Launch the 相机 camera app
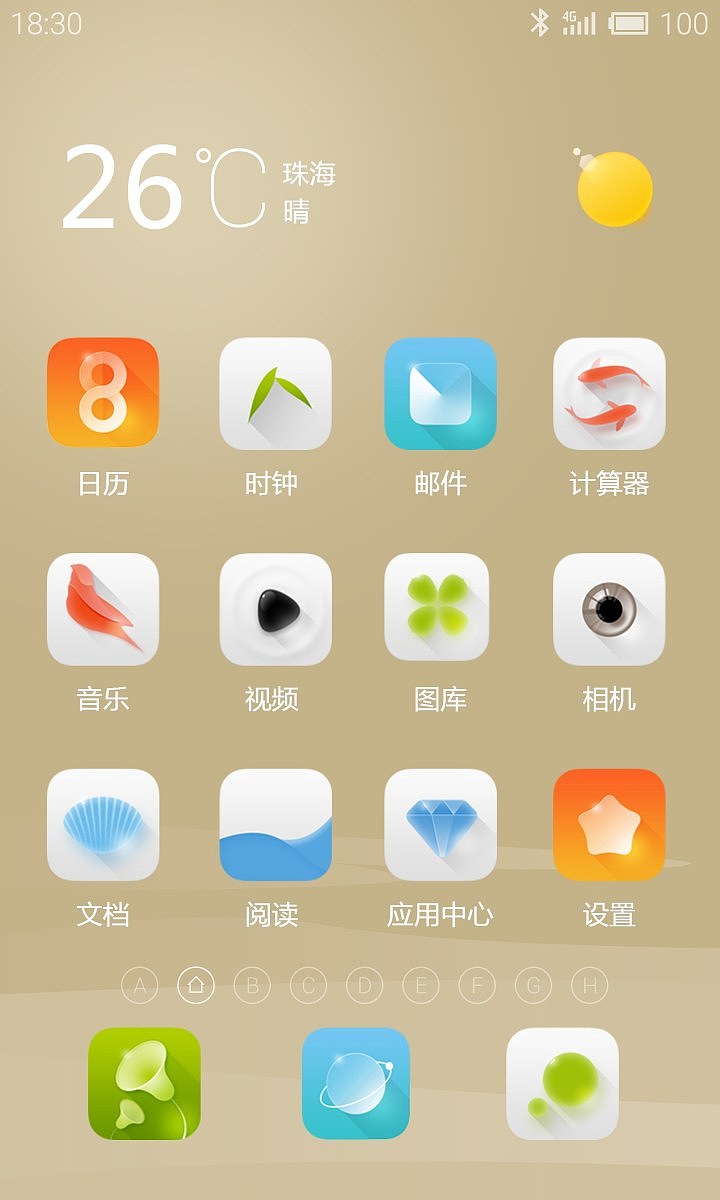 (x=609, y=610)
